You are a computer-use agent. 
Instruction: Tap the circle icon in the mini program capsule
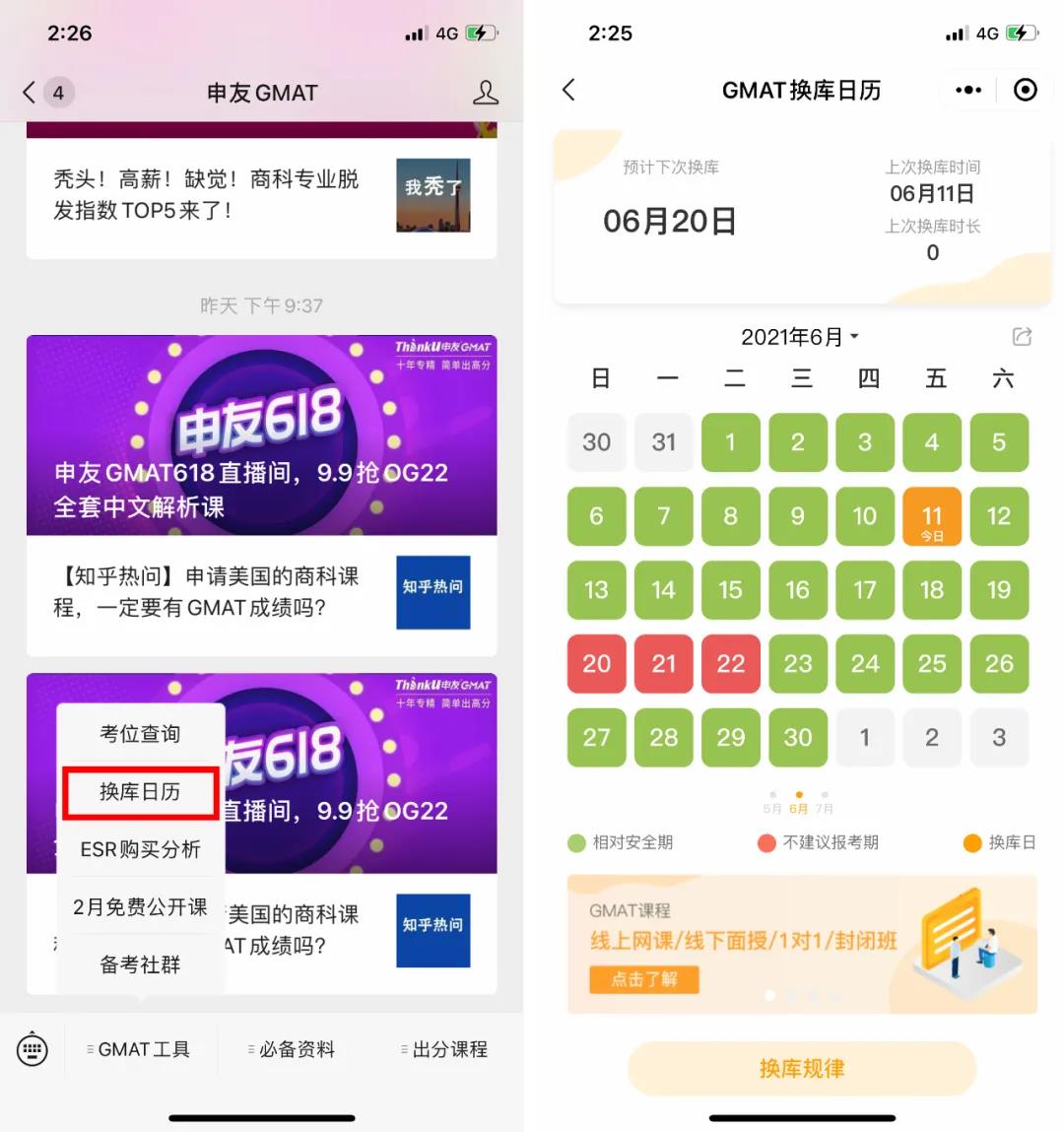pos(1025,90)
